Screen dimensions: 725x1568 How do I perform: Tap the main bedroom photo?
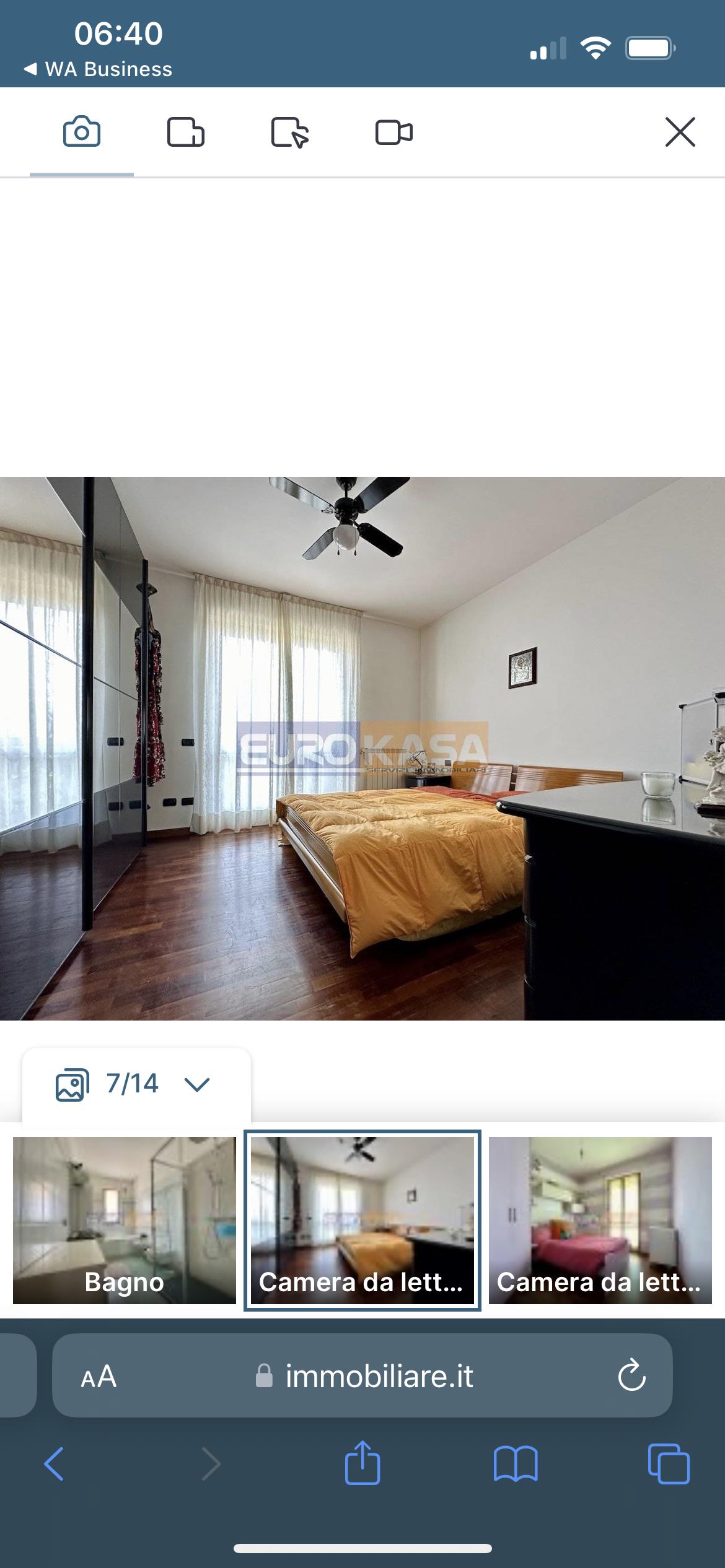362,748
